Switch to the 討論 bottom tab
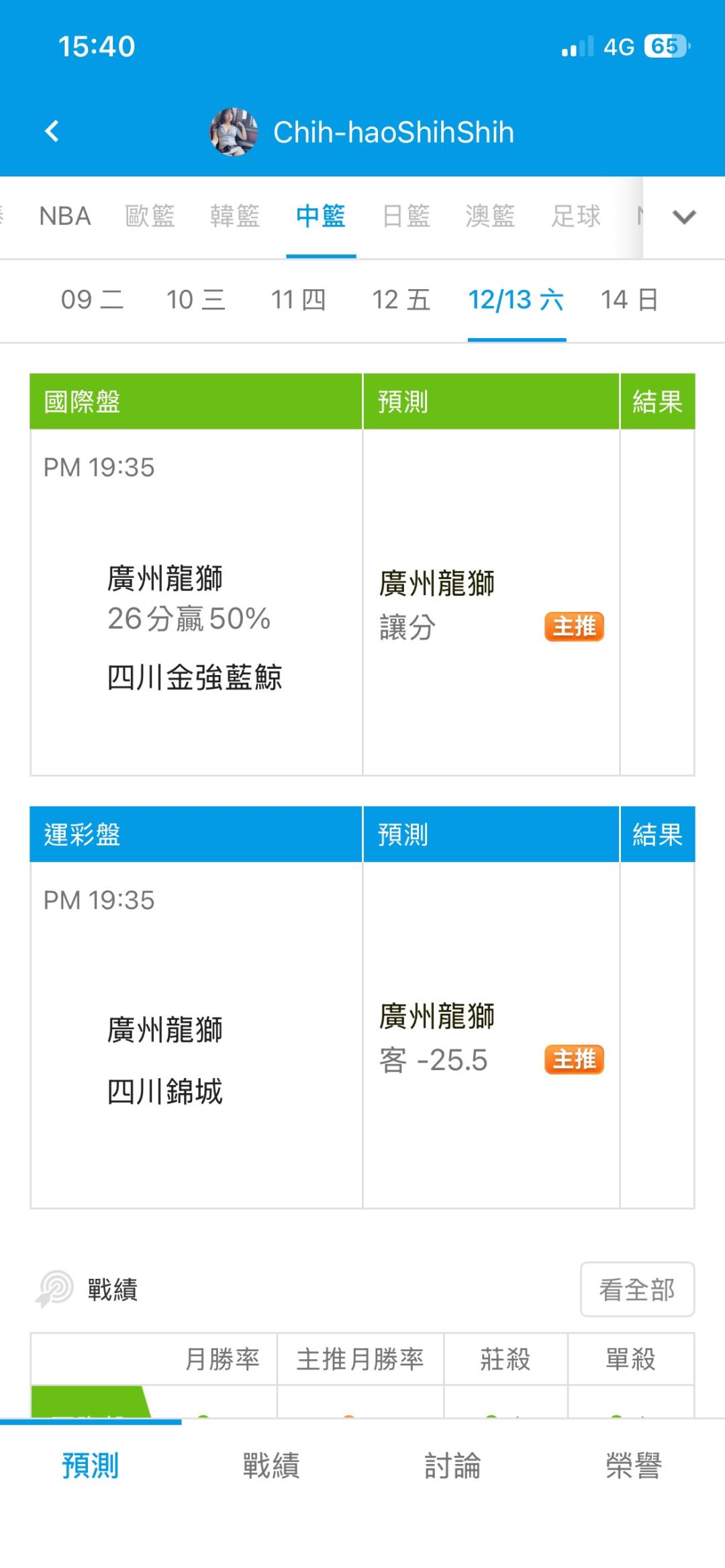This screenshot has width=725, height=1568. pos(452,1465)
